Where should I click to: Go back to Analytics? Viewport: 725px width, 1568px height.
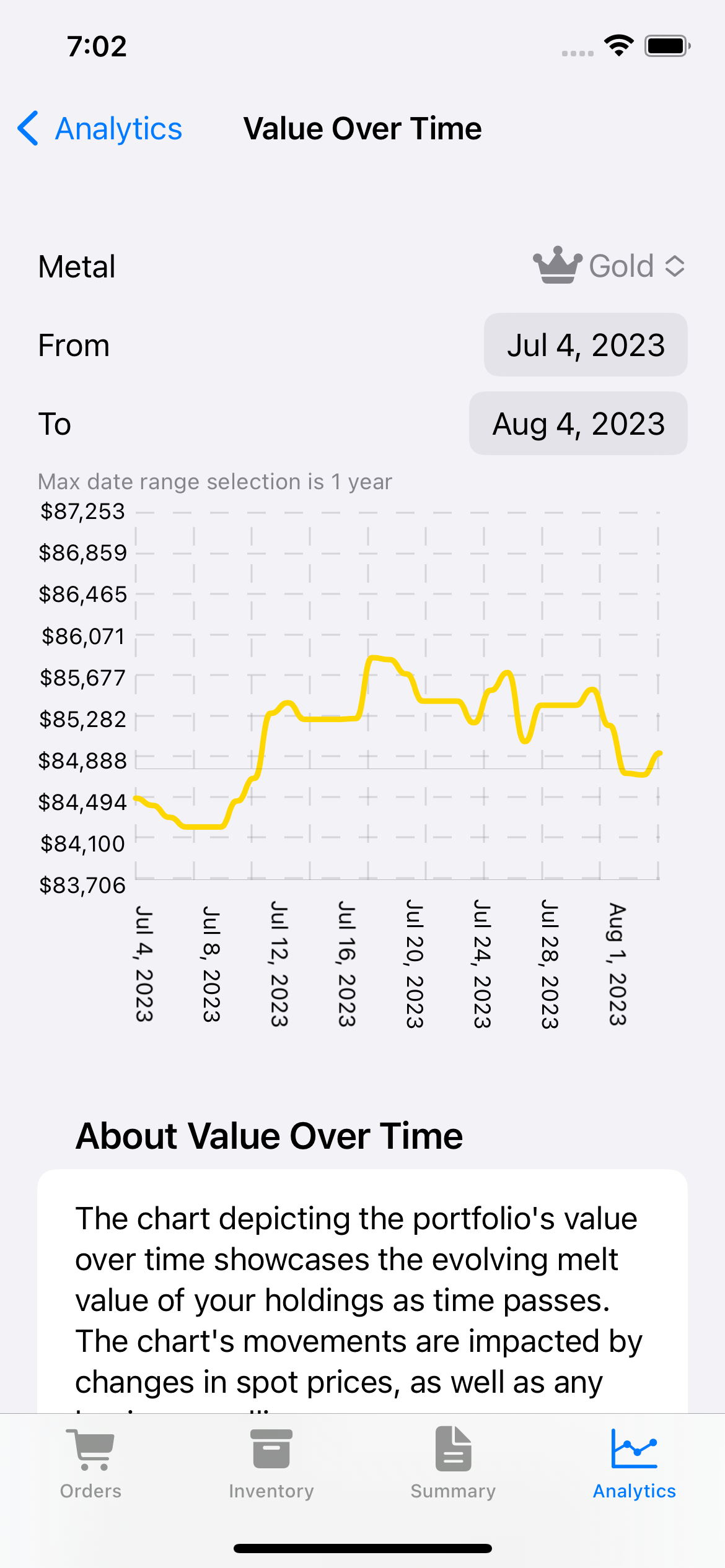(x=100, y=129)
